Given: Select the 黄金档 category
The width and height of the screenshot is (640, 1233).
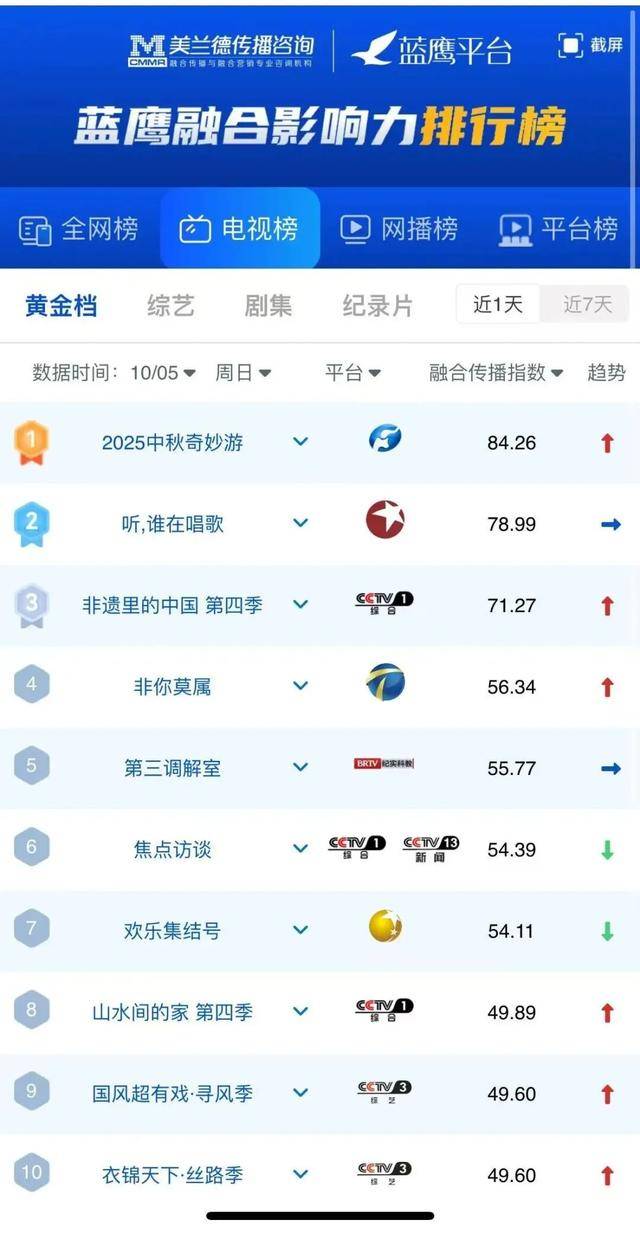Looking at the screenshot, I should (61, 305).
